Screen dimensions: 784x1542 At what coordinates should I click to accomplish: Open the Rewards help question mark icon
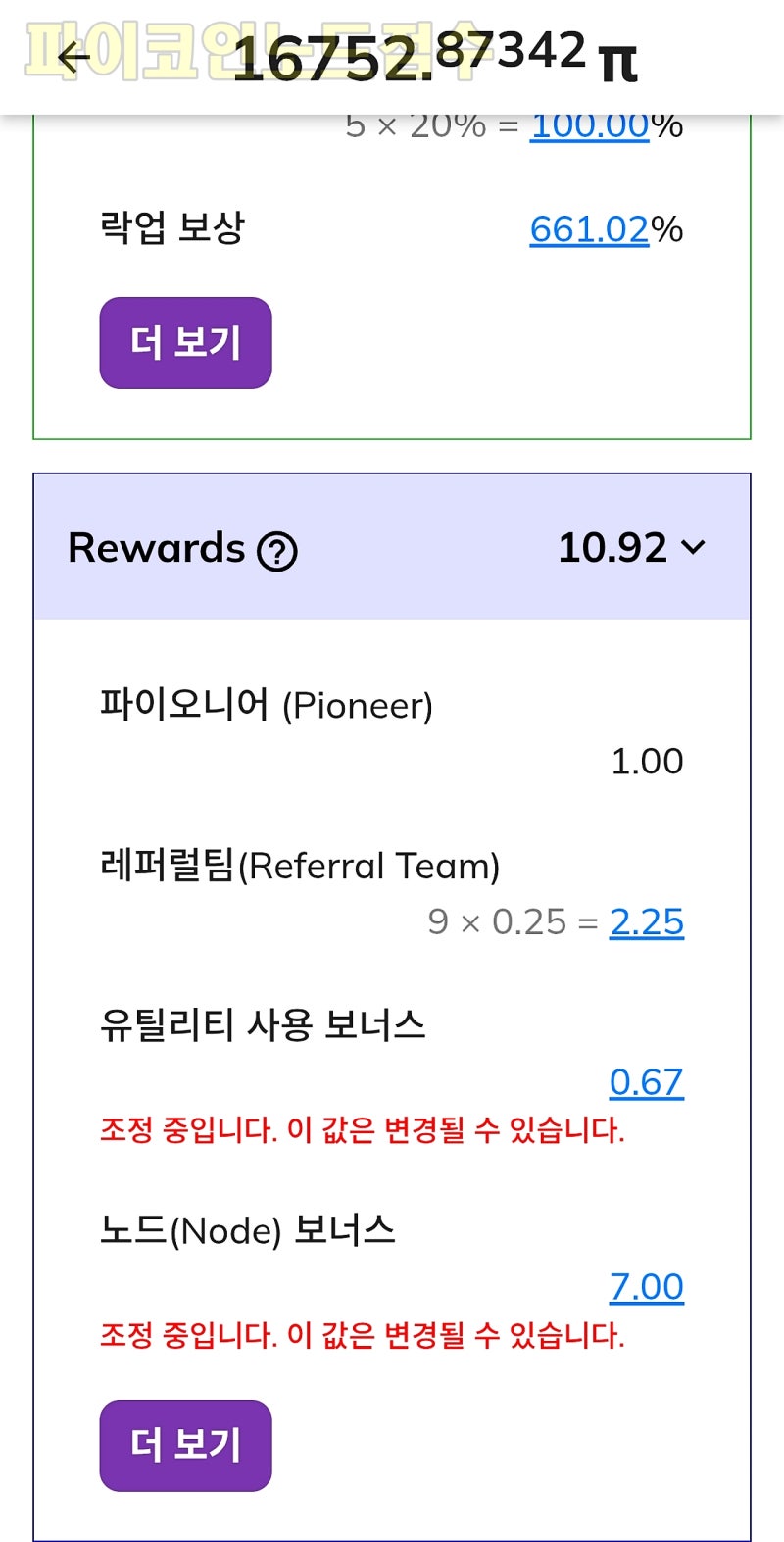(277, 552)
